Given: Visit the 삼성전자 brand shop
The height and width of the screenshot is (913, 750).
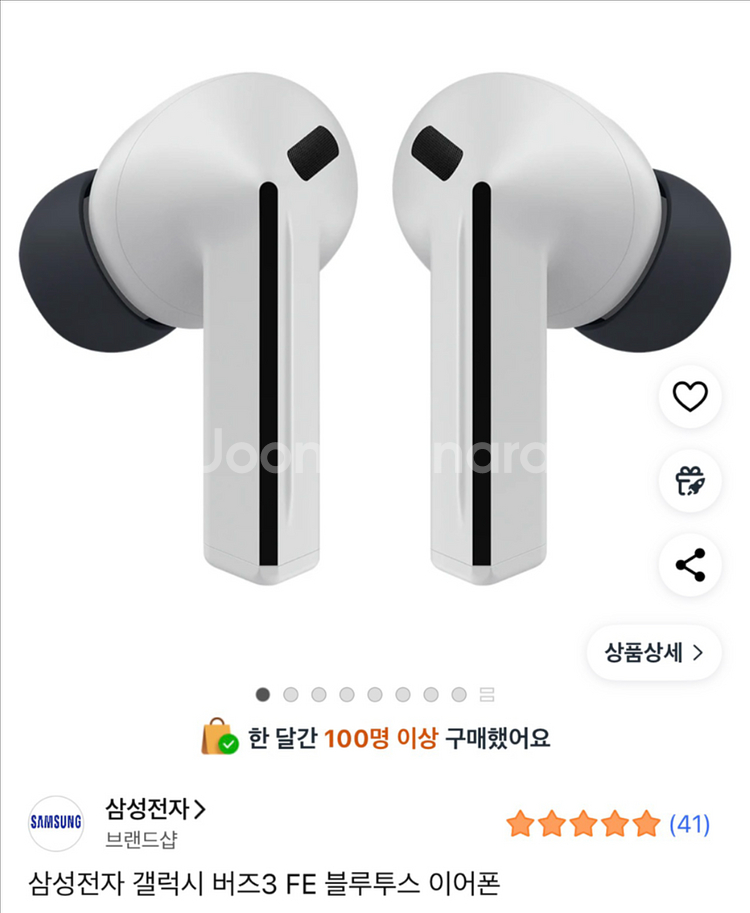Looking at the screenshot, I should pos(156,808).
